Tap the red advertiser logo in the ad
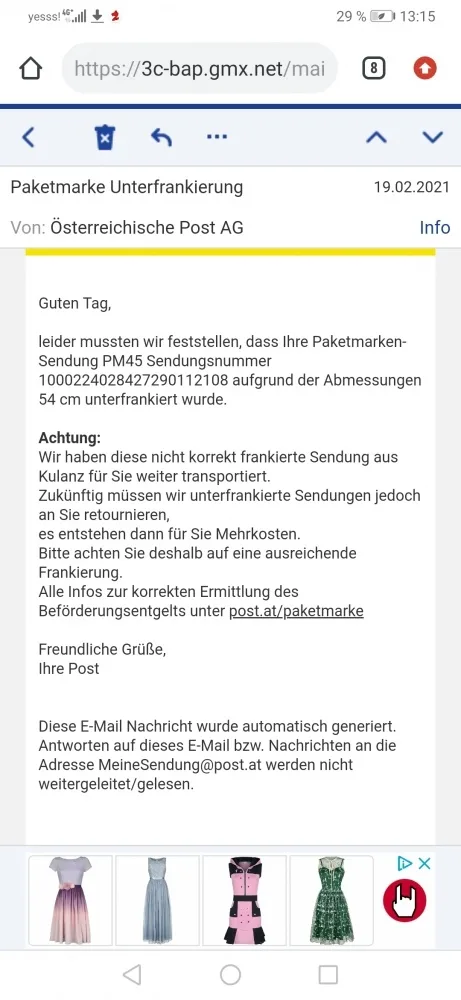461x1000 pixels. (405, 900)
